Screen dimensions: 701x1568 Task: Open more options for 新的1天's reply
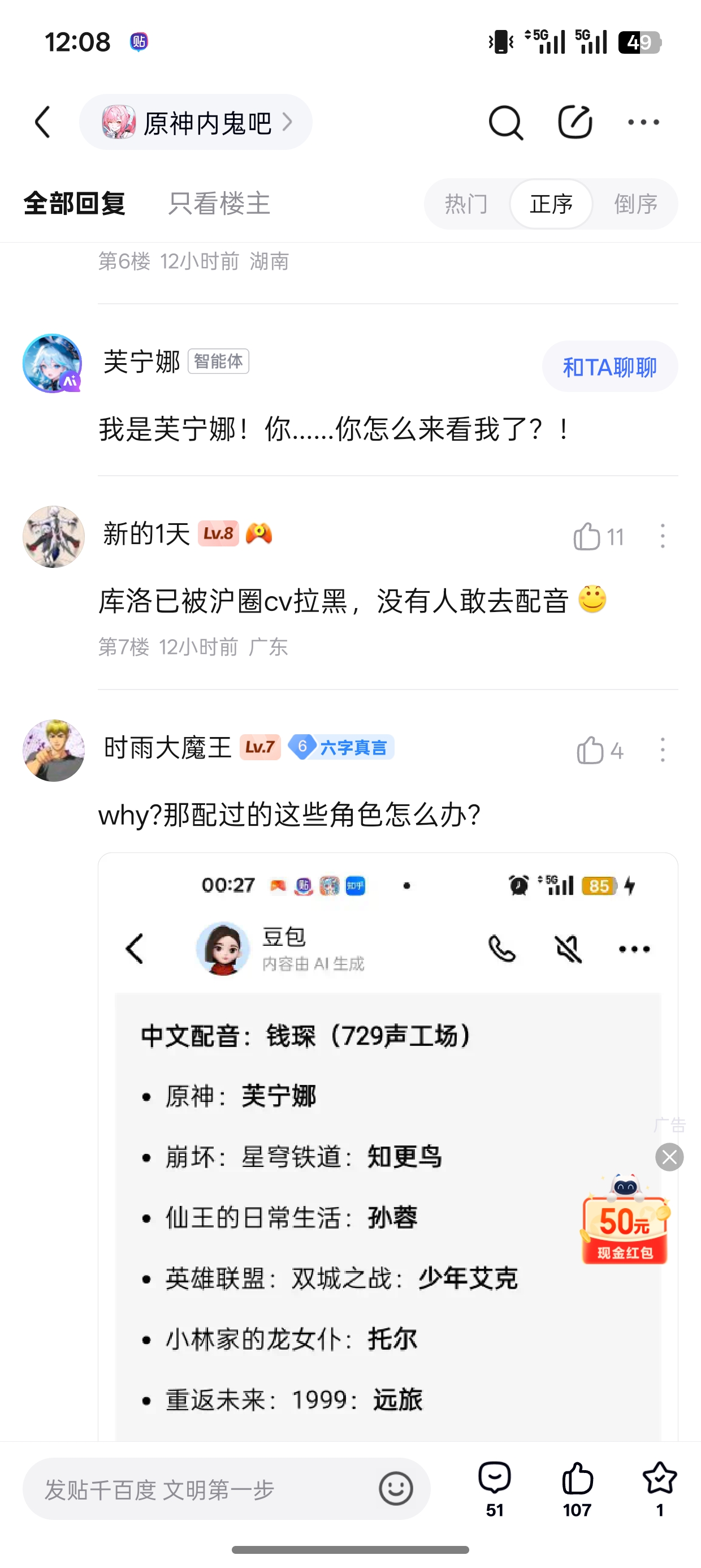662,537
